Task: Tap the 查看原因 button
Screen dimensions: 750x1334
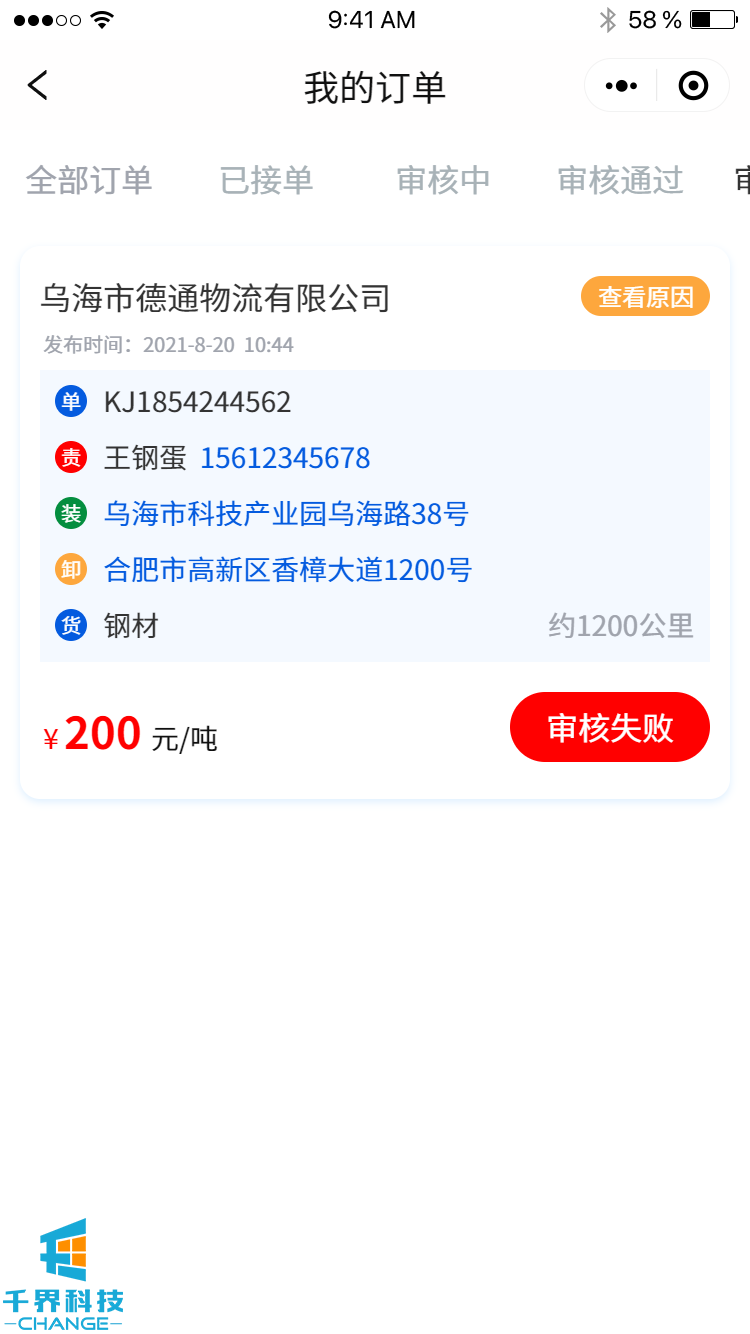Action: tap(645, 297)
